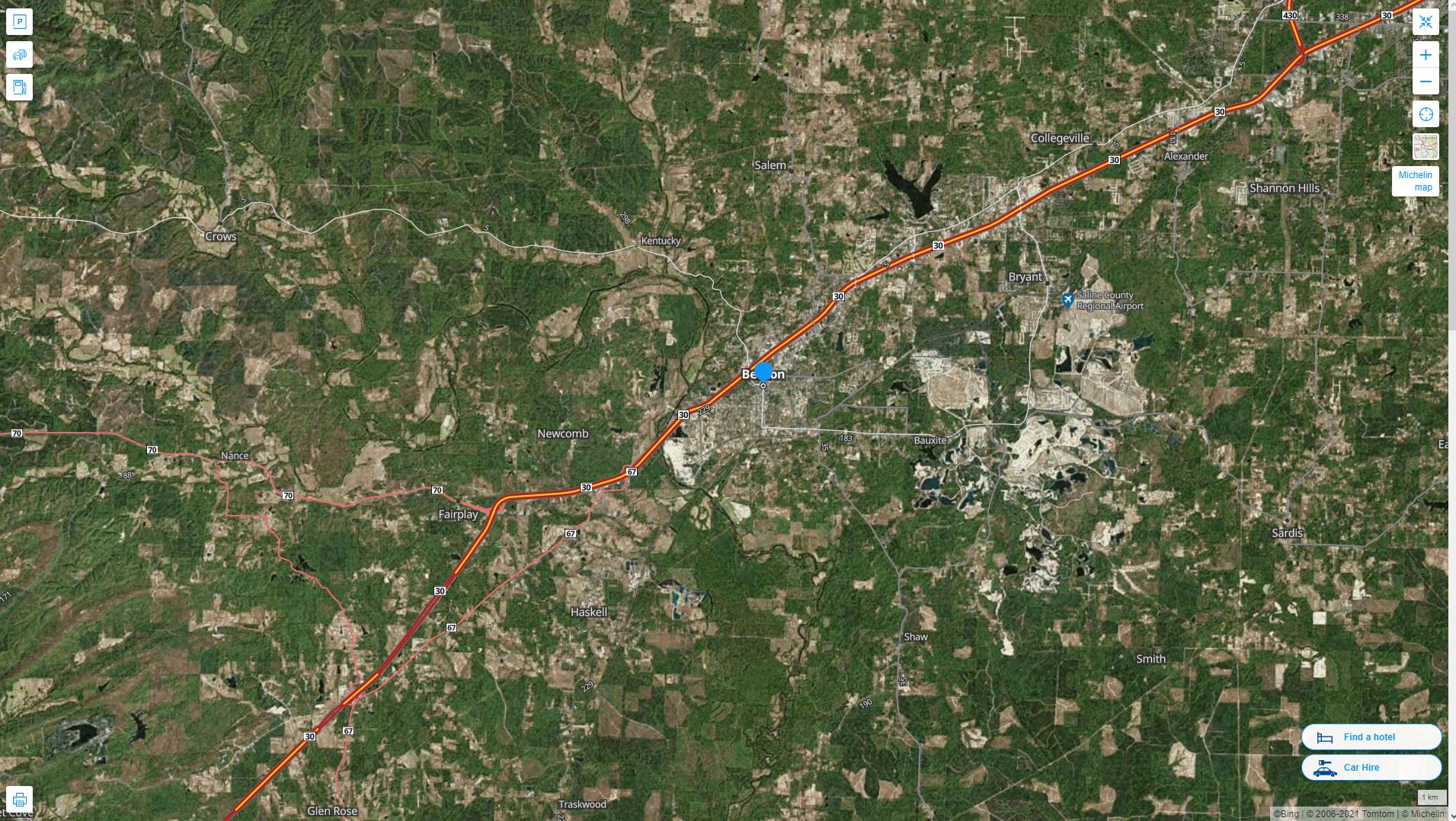Tap the Find a hotel button
Viewport: 1456px width, 821px height.
tap(1371, 736)
